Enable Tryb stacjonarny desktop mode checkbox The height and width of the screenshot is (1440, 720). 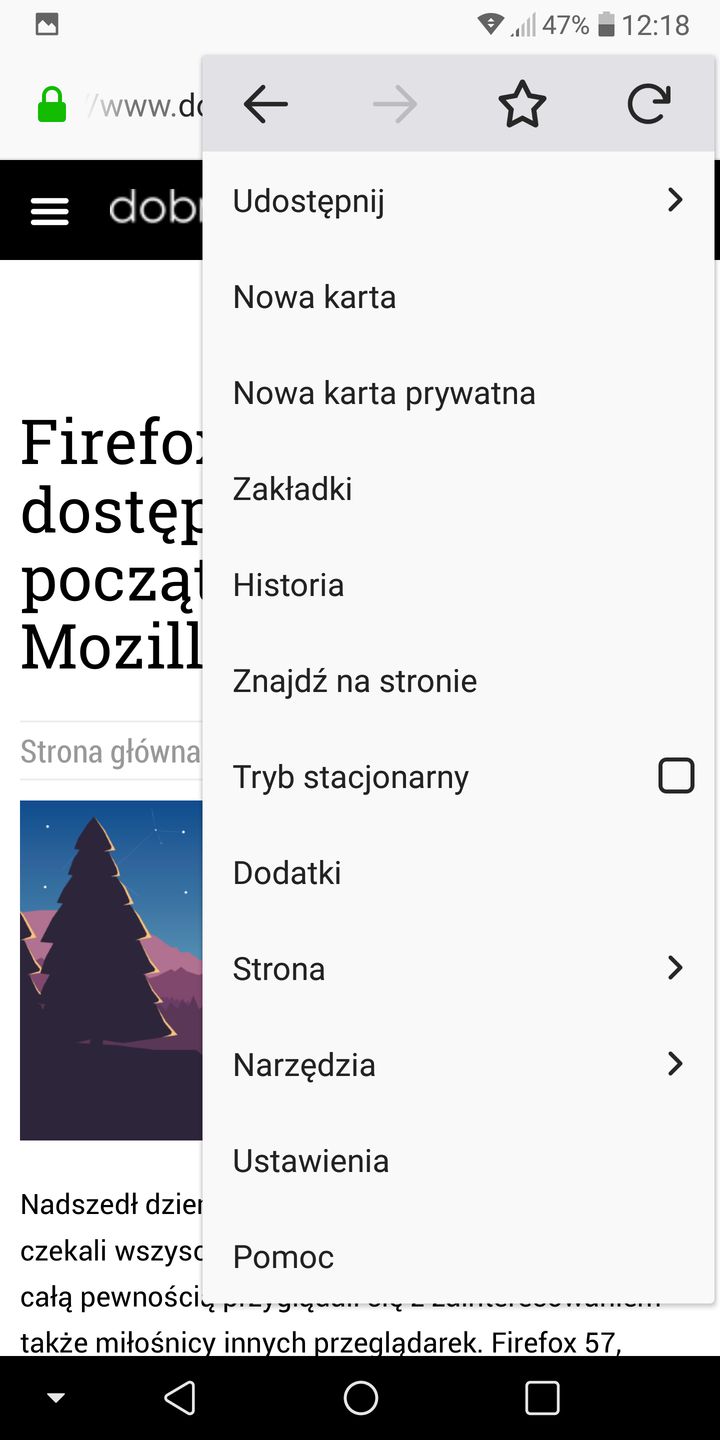[677, 775]
